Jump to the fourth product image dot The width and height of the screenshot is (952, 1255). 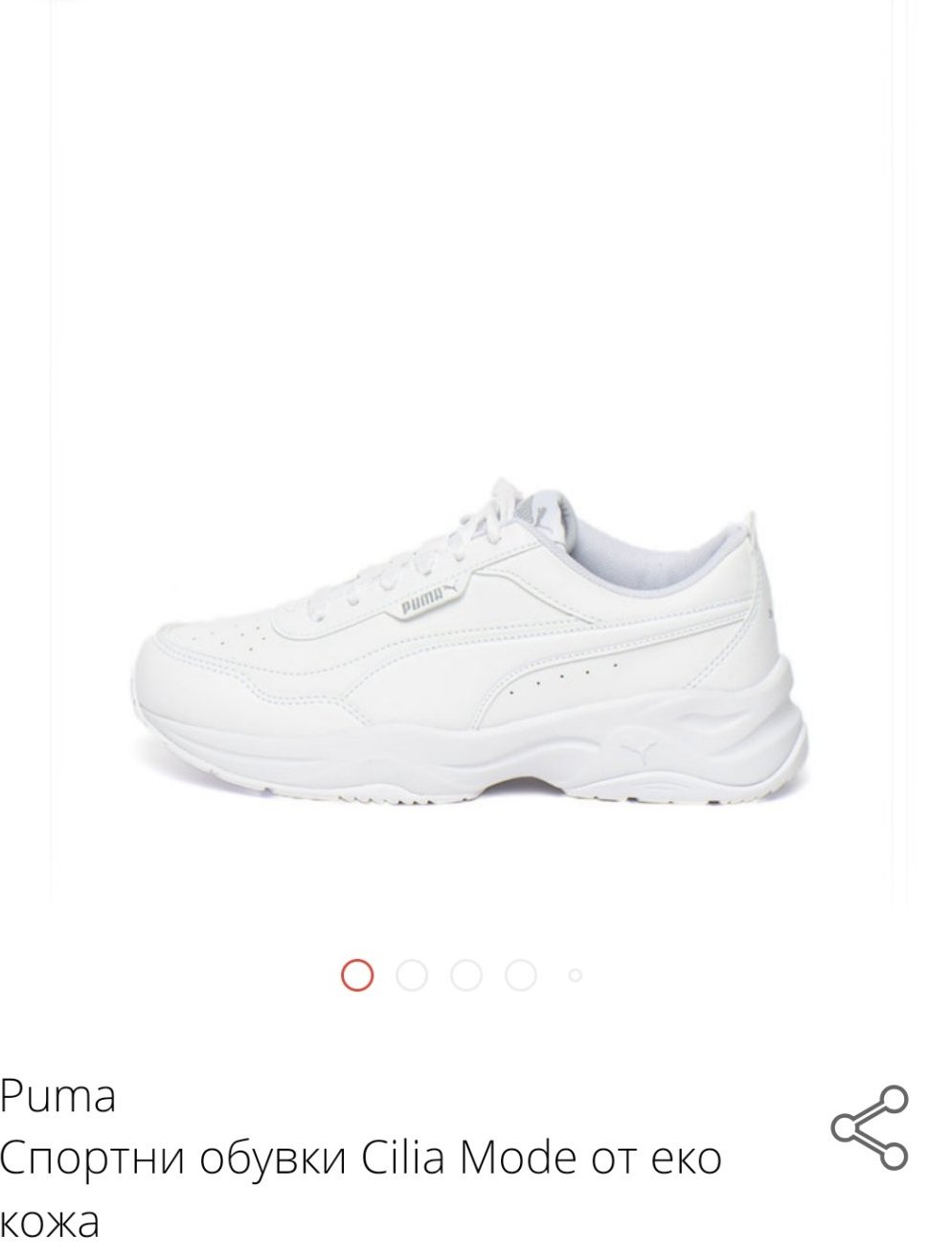[x=521, y=975]
